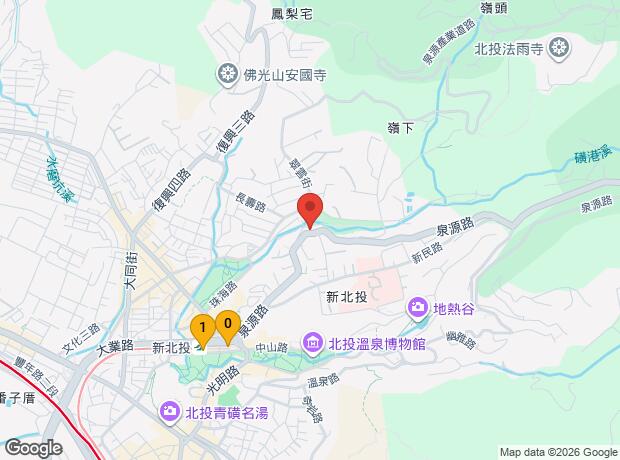620x460 pixels.
Task: Select the yellow marker numbered 1
Action: coord(202,327)
